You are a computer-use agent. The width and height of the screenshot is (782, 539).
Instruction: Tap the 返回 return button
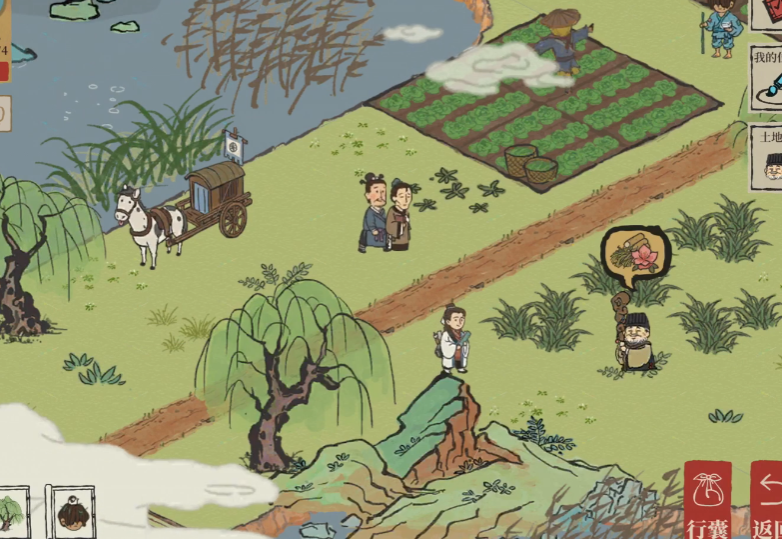click(767, 498)
